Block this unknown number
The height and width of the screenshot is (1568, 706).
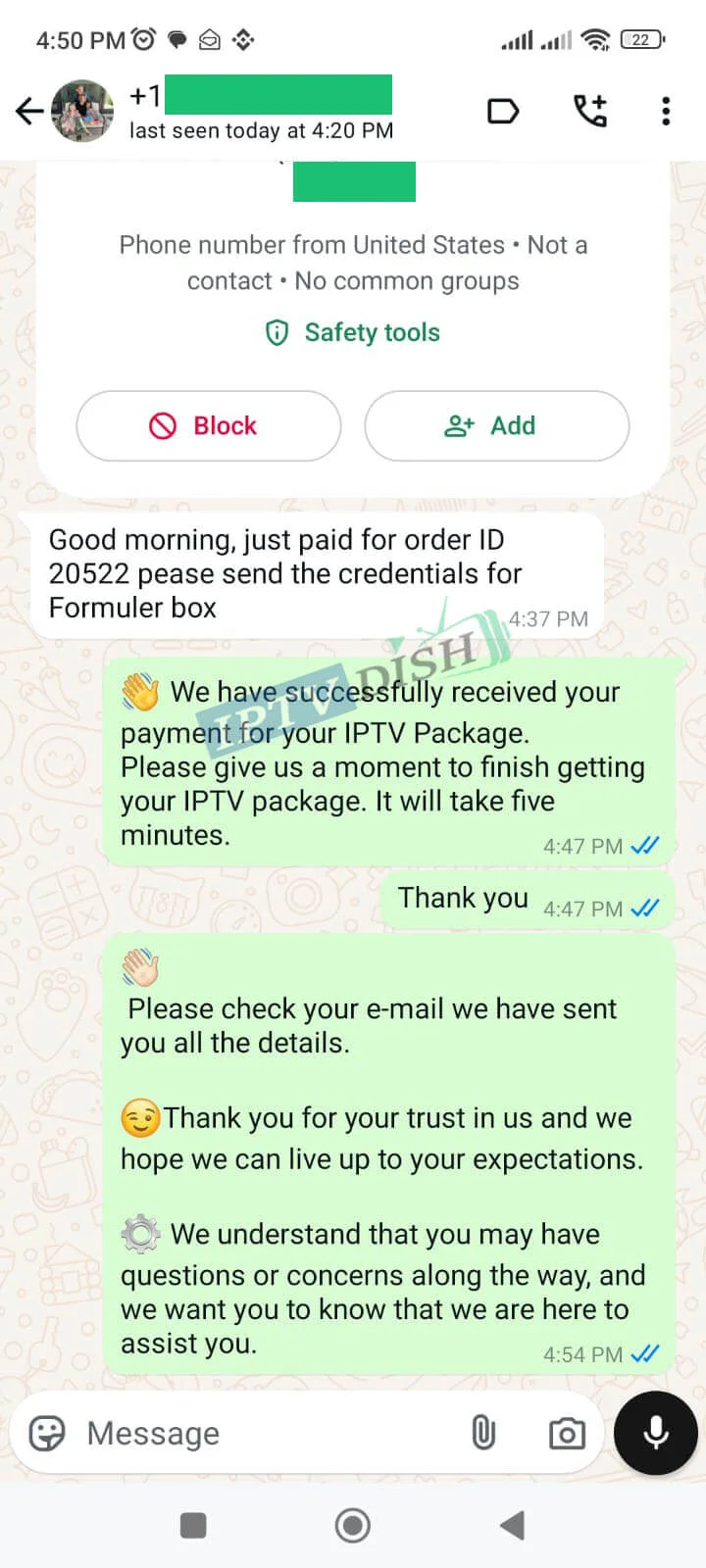tap(208, 426)
